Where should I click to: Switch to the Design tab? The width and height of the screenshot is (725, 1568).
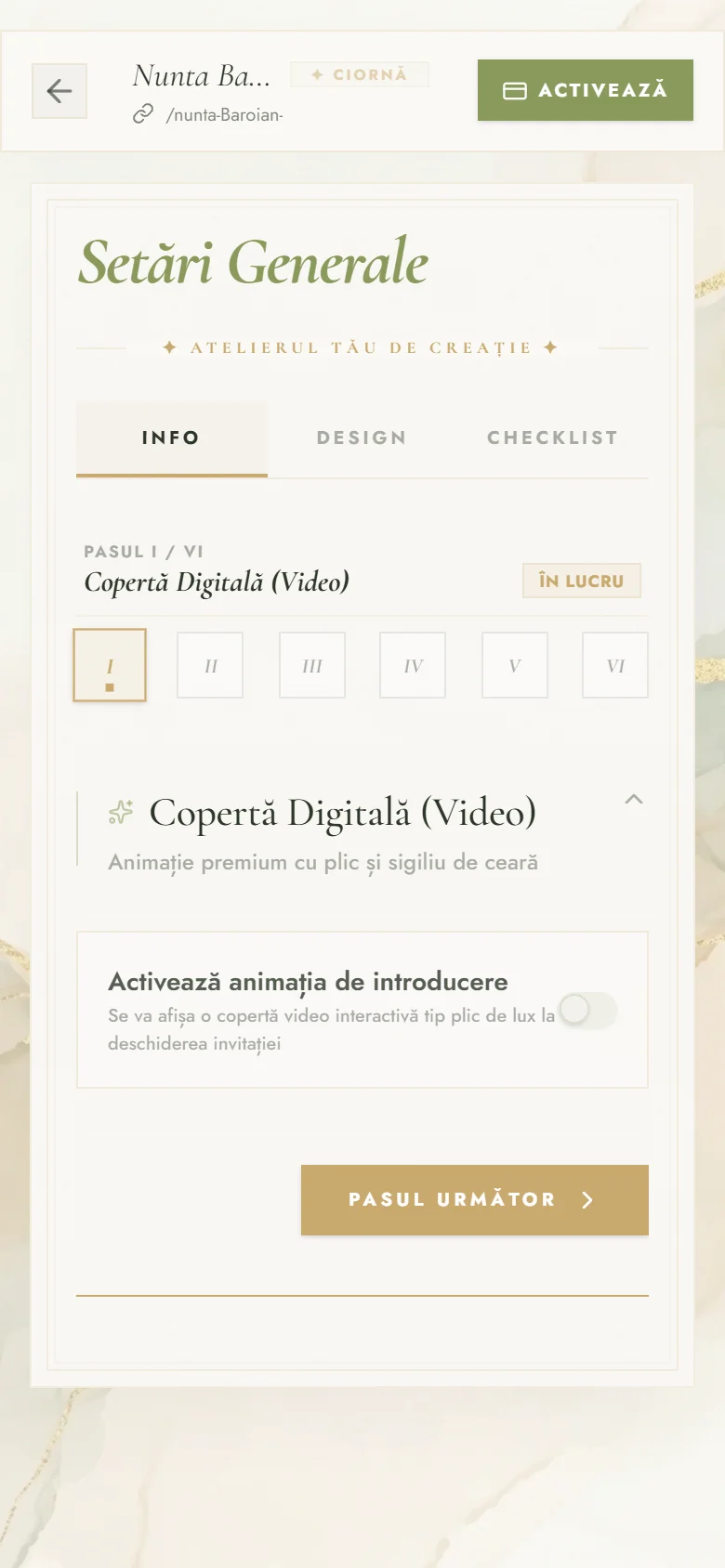point(362,438)
